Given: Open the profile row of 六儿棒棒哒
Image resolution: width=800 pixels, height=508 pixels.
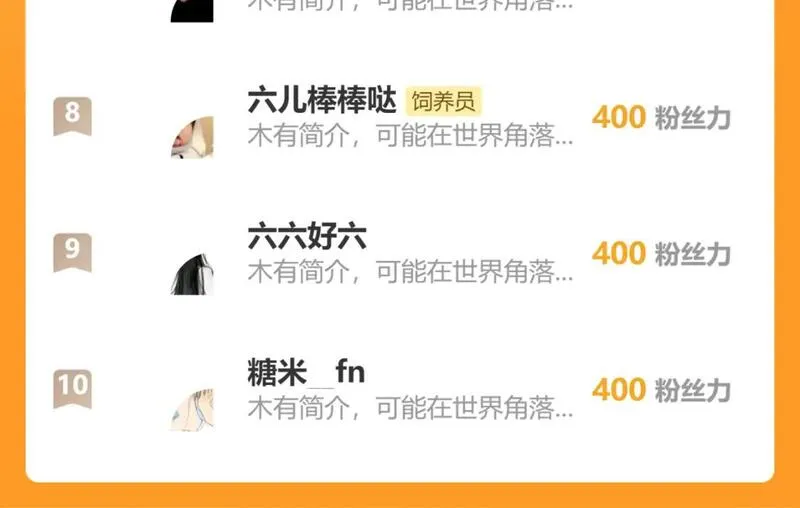Looking at the screenshot, I should pos(400,117).
